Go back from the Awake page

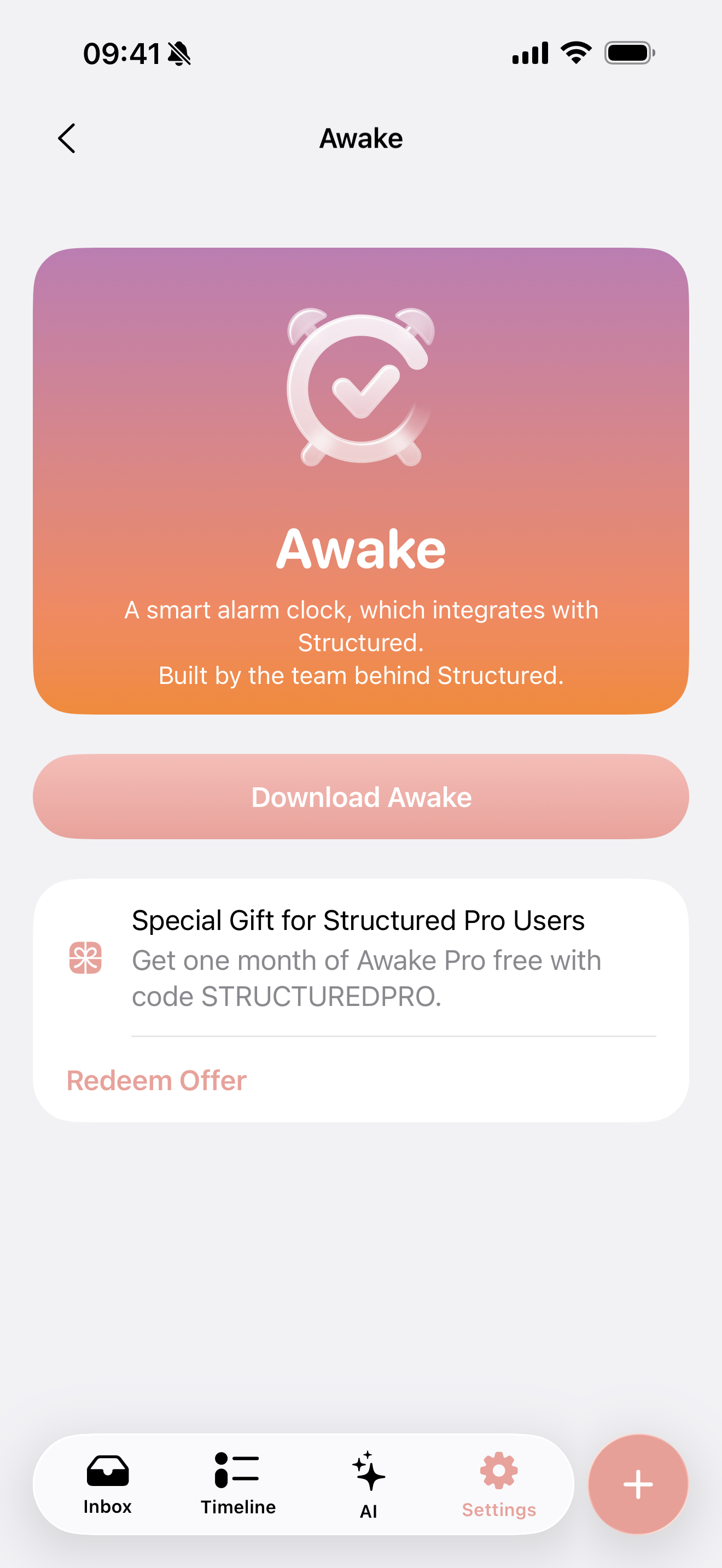tap(67, 138)
